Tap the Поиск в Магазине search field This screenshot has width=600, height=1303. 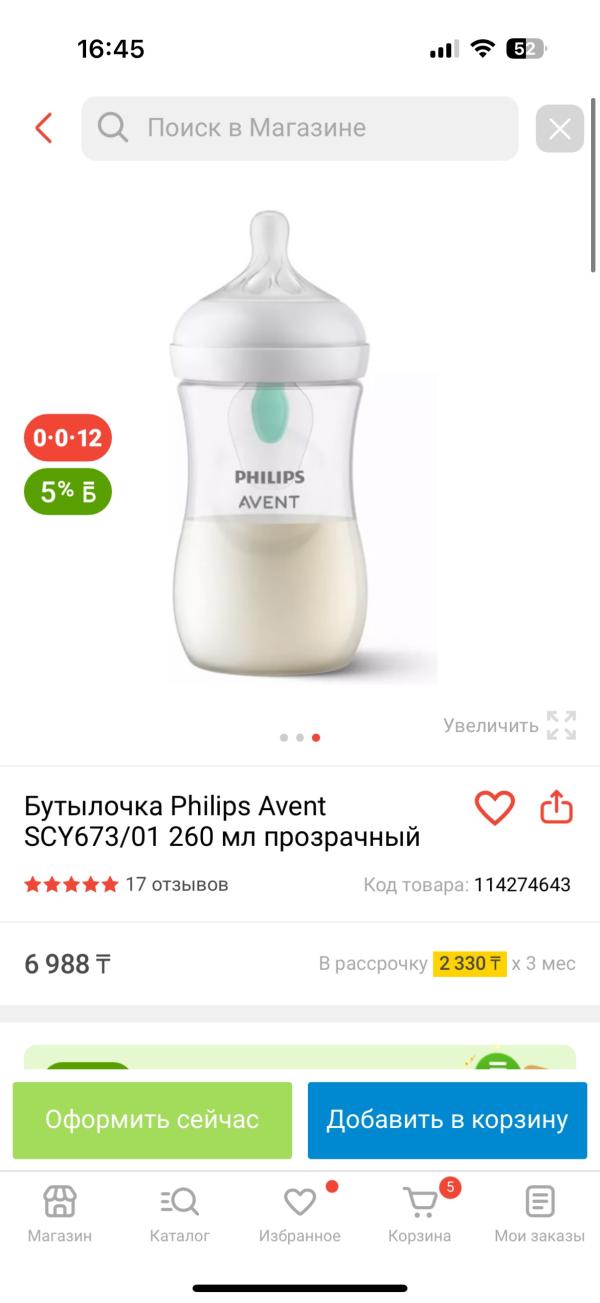[300, 128]
